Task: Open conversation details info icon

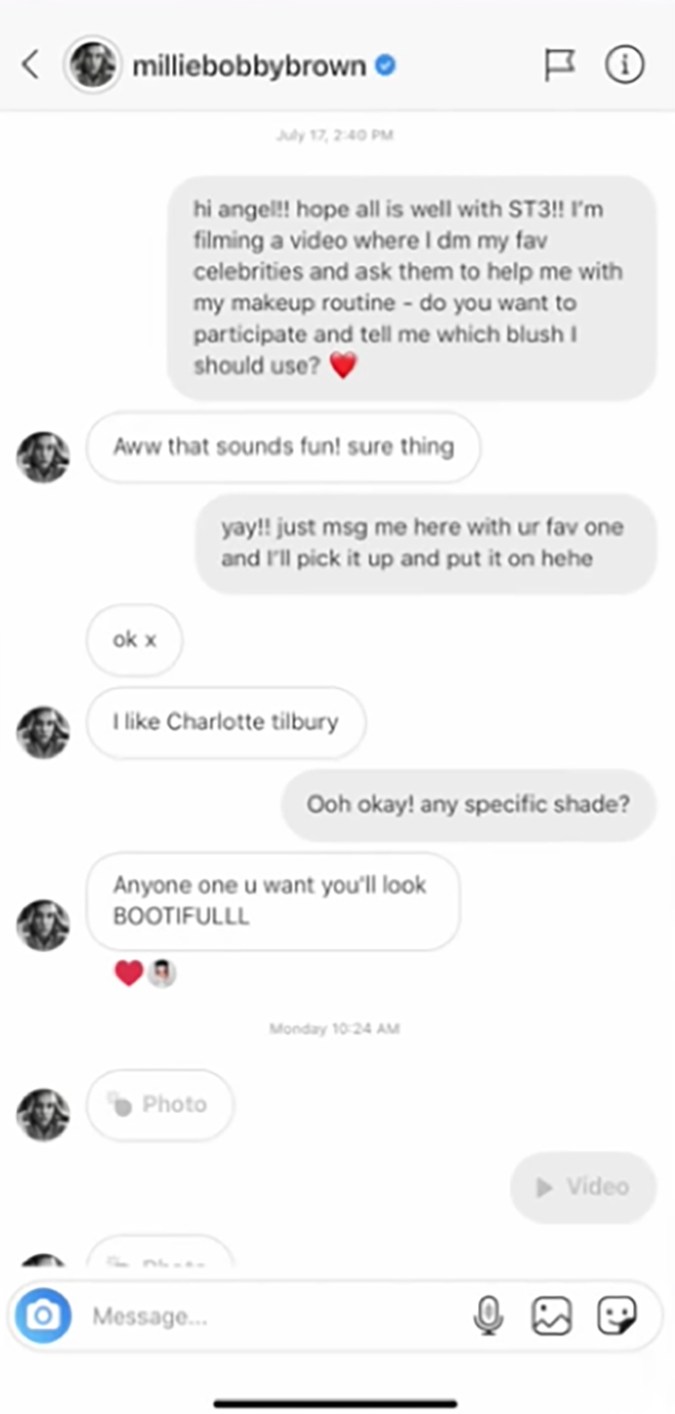Action: (624, 66)
